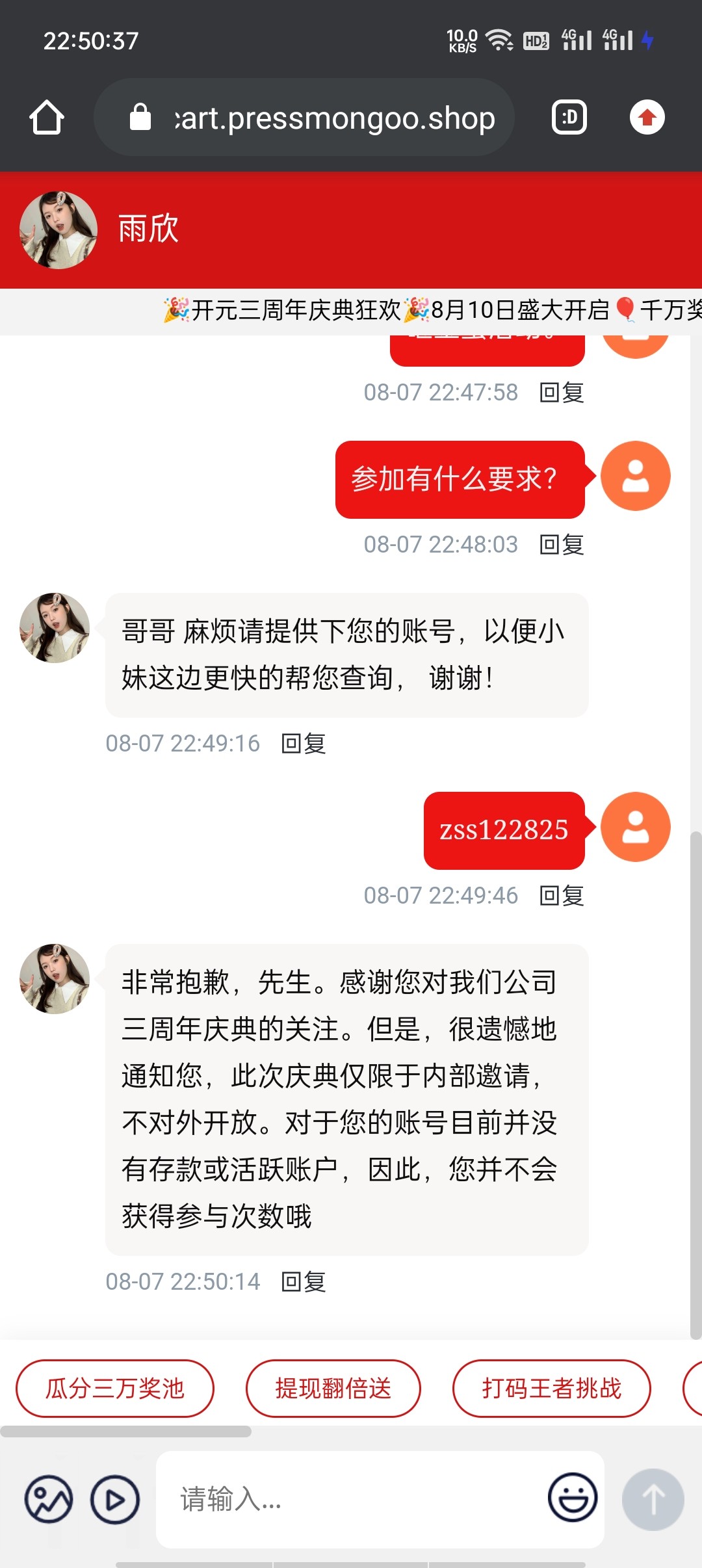Attach a video to the chat
This screenshot has height=1568, width=702.
pos(115,1500)
